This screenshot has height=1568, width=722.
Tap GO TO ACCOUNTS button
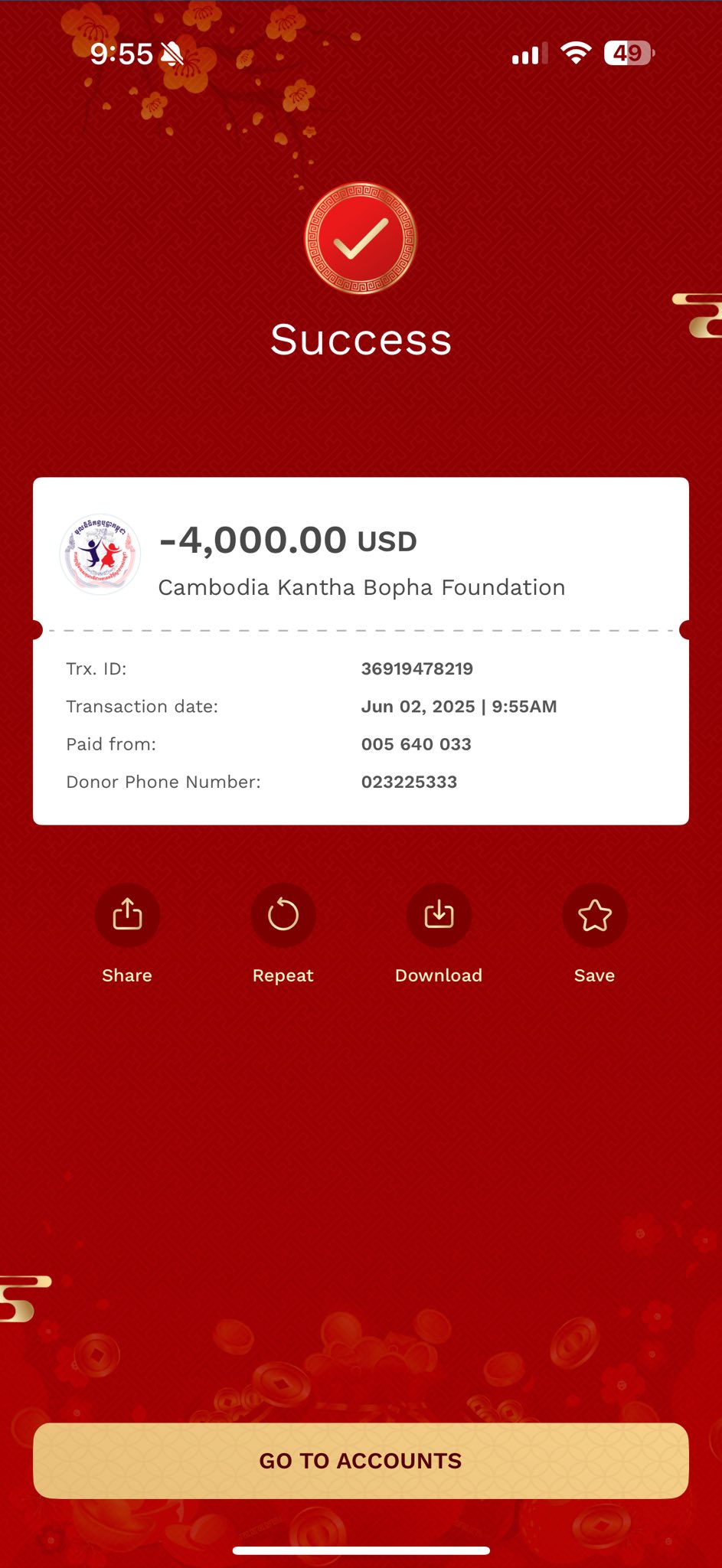tap(361, 1460)
